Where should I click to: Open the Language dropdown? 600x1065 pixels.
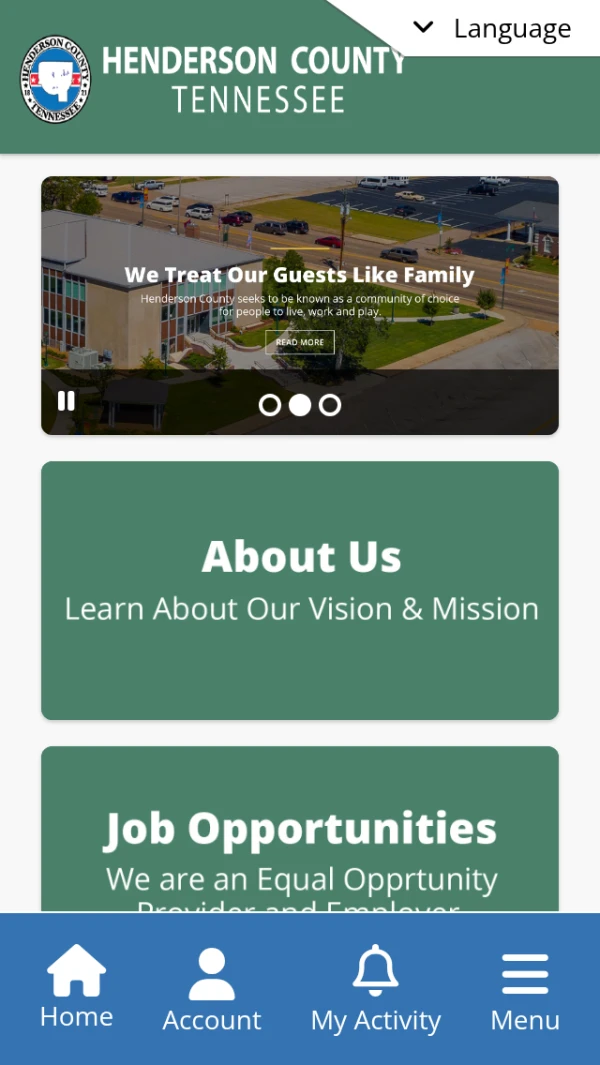point(493,28)
